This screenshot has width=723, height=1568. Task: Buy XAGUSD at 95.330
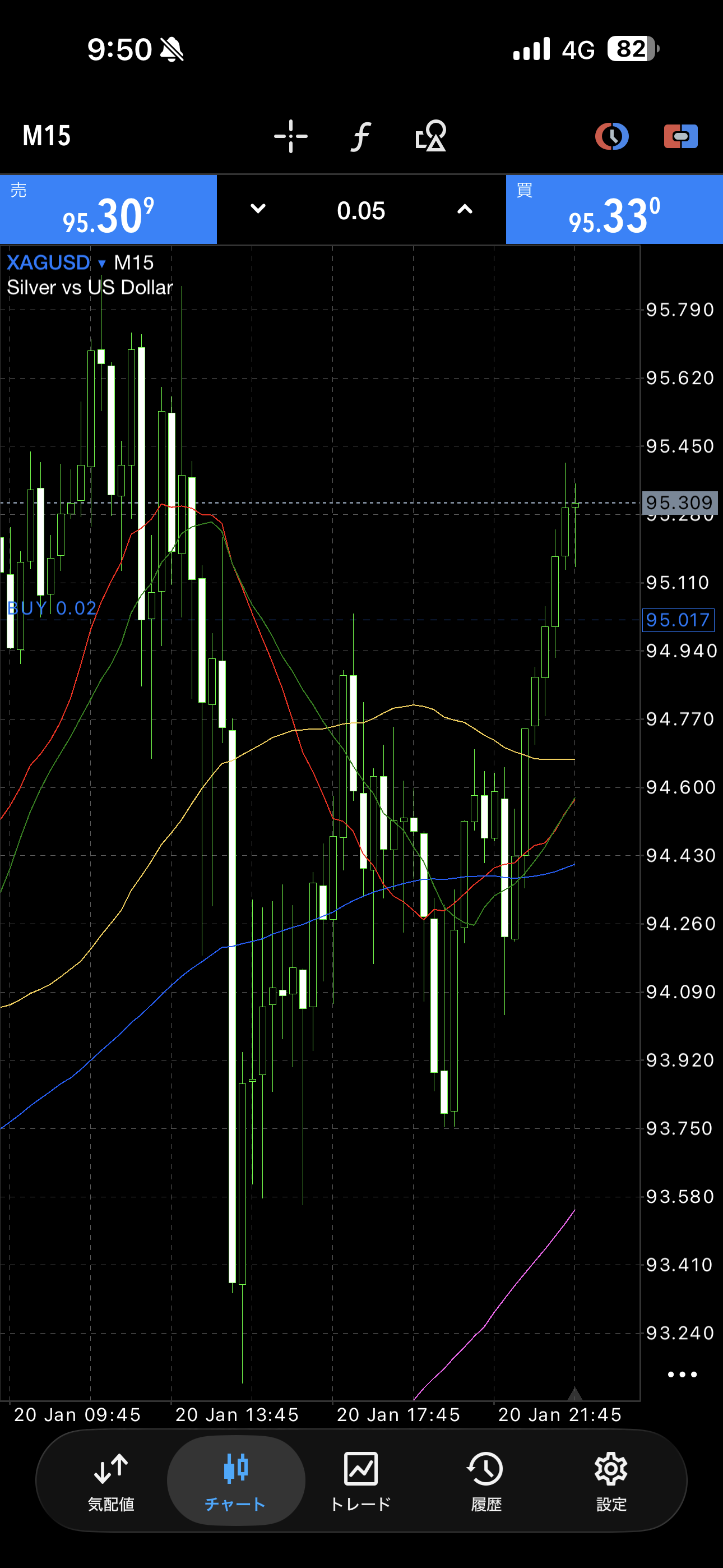(614, 210)
